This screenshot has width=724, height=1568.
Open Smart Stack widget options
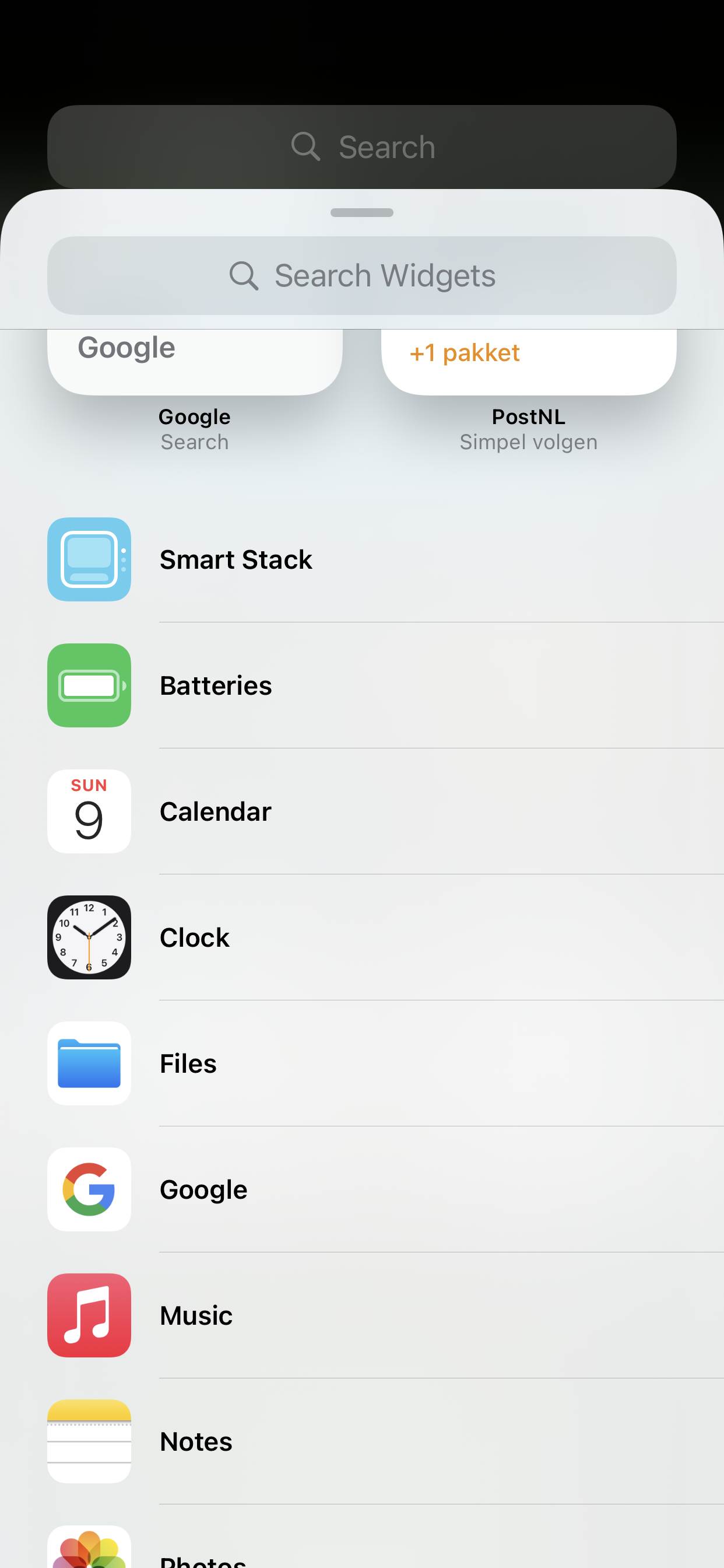pyautogui.click(x=362, y=559)
